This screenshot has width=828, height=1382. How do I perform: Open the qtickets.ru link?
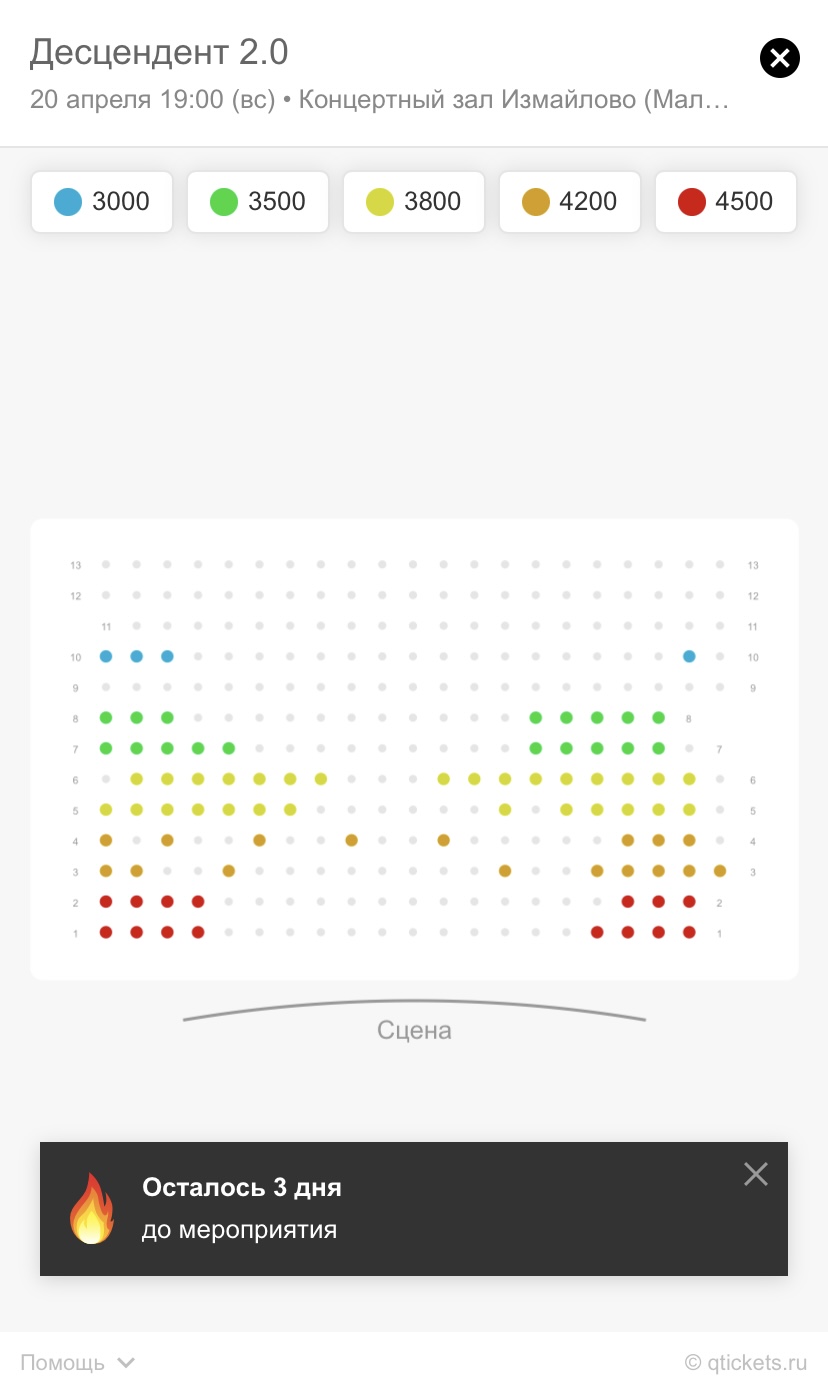click(746, 1362)
